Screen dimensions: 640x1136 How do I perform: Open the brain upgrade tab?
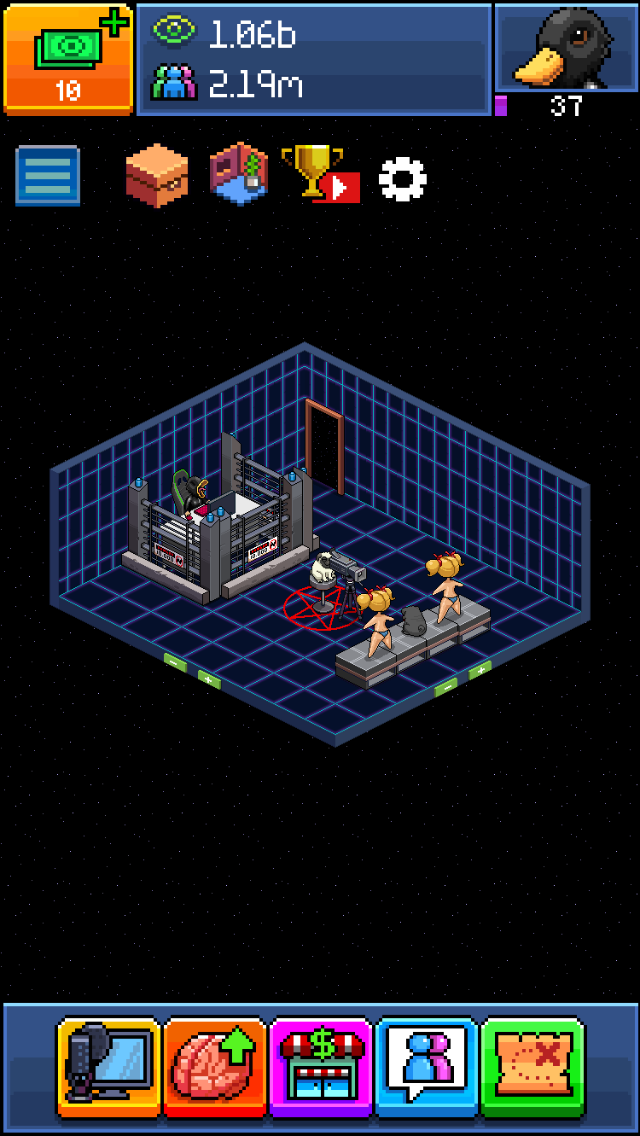point(214,1066)
